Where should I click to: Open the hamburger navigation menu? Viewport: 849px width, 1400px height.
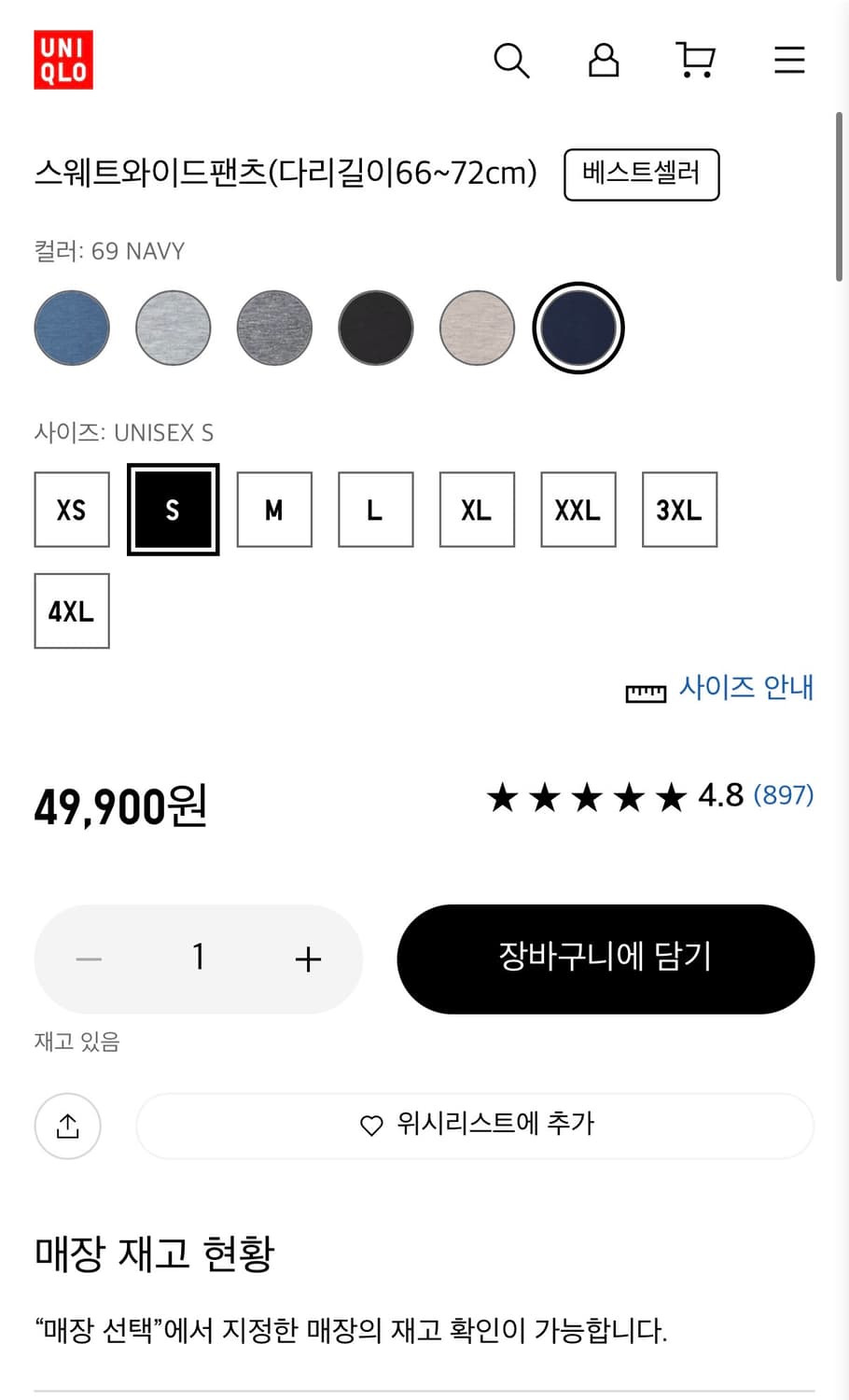(x=788, y=60)
